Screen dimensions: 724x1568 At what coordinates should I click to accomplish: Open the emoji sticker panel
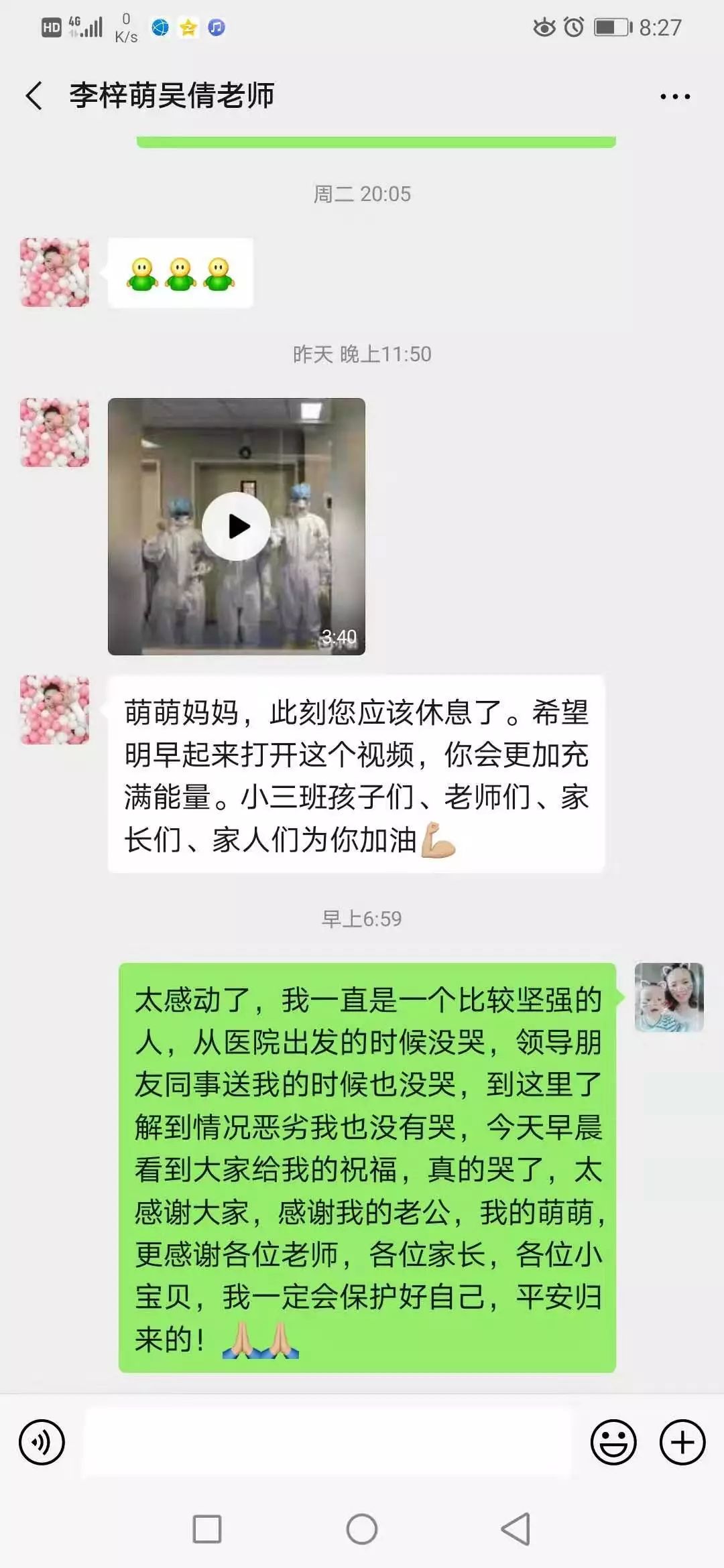pos(613,1442)
